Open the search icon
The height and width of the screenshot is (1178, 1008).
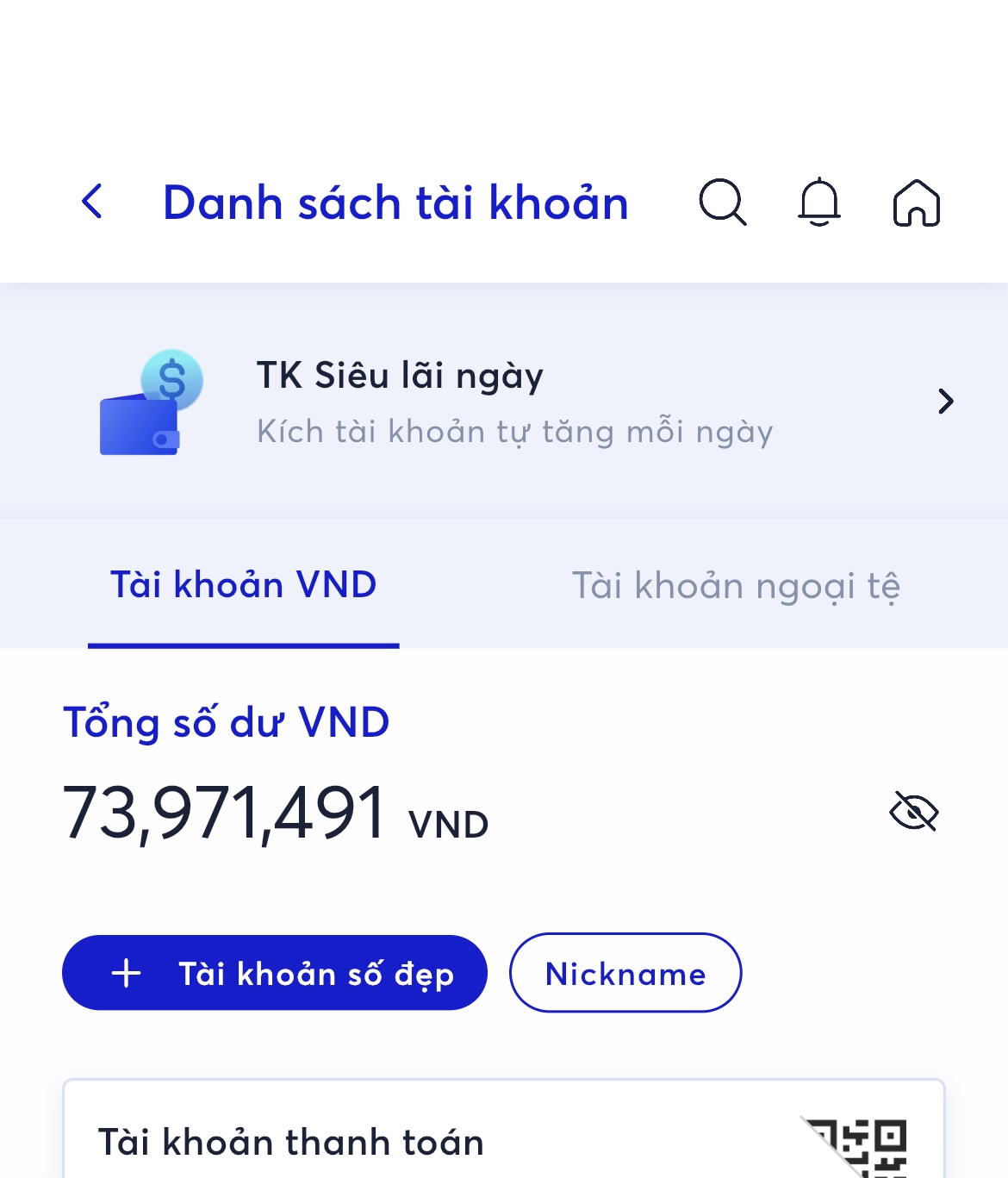pyautogui.click(x=722, y=203)
